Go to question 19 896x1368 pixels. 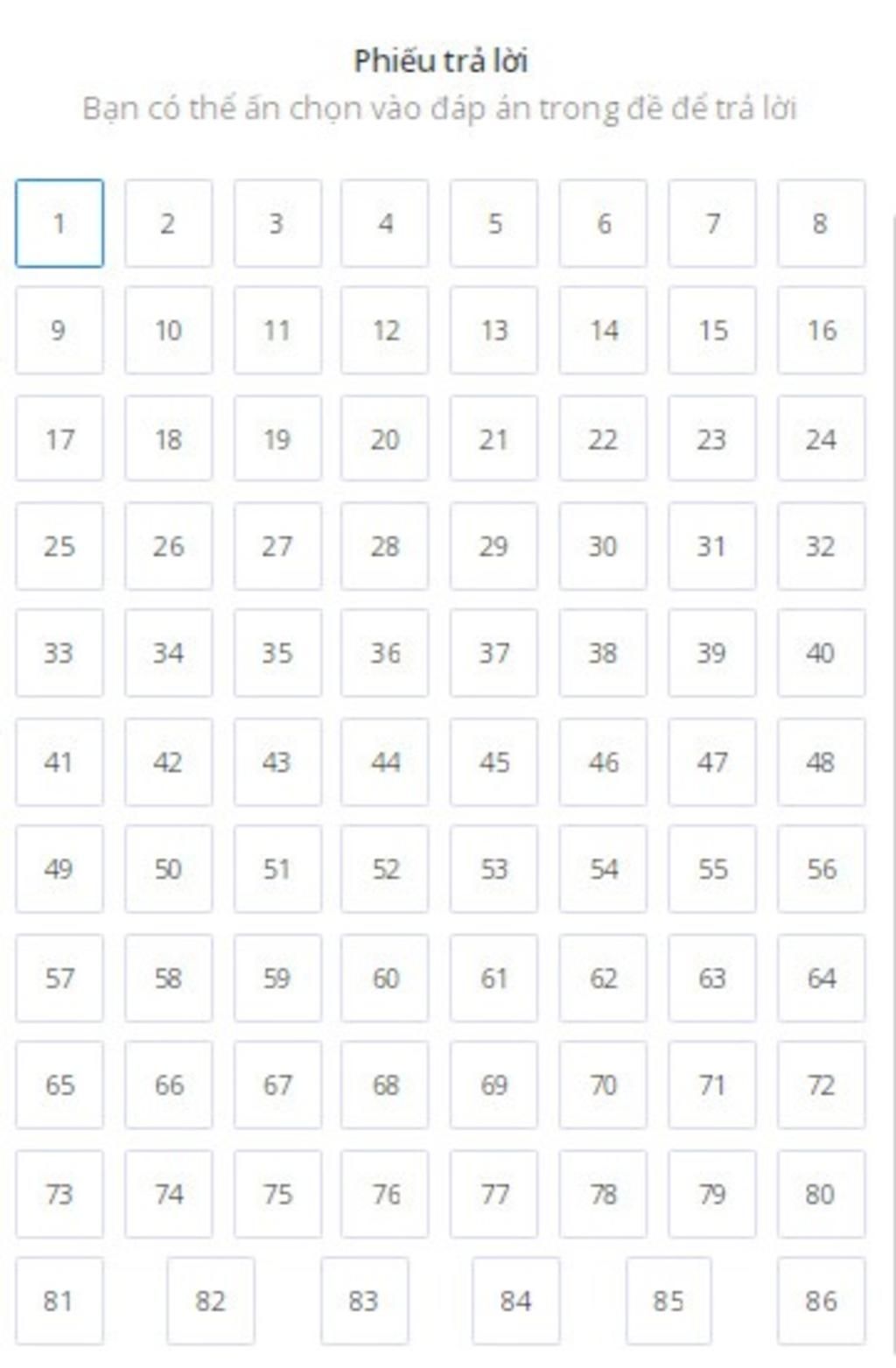click(277, 438)
